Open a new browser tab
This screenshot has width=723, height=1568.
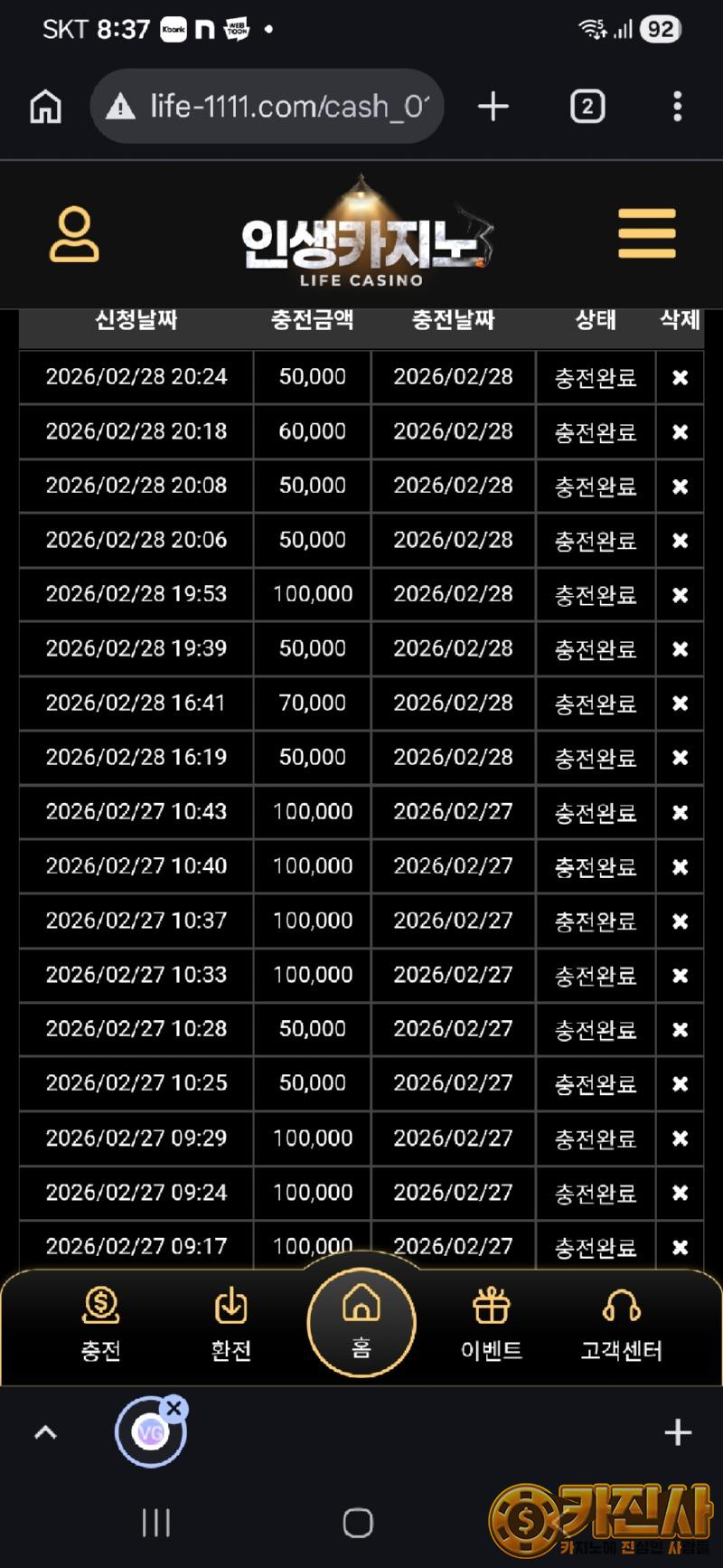(493, 107)
